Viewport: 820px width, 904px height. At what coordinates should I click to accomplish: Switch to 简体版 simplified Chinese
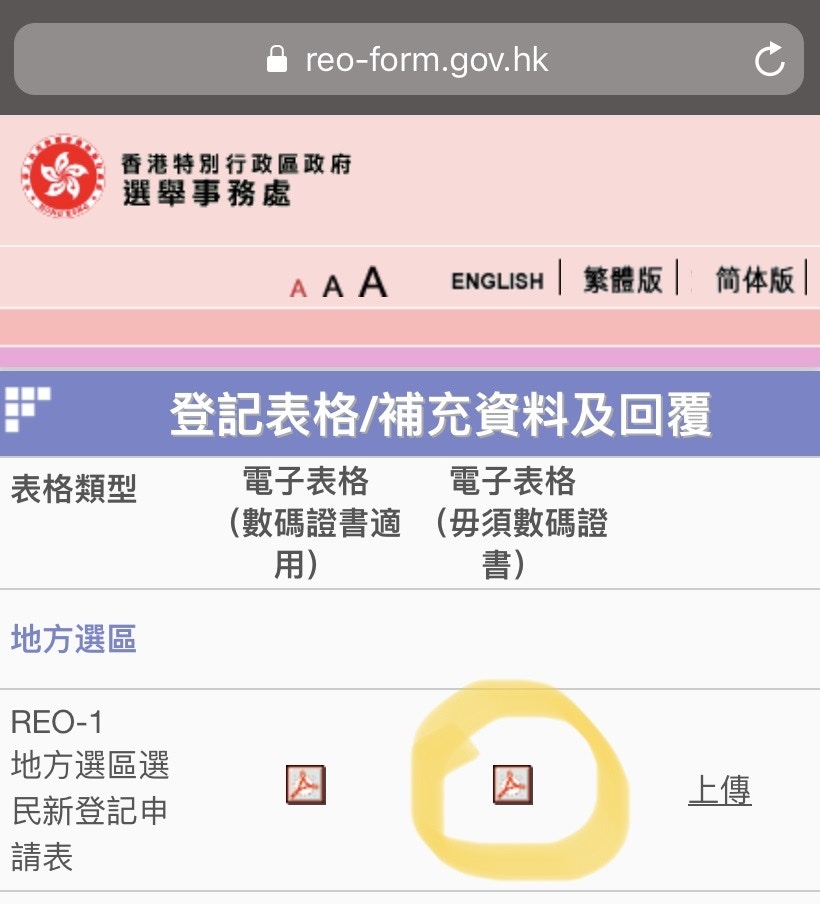754,280
